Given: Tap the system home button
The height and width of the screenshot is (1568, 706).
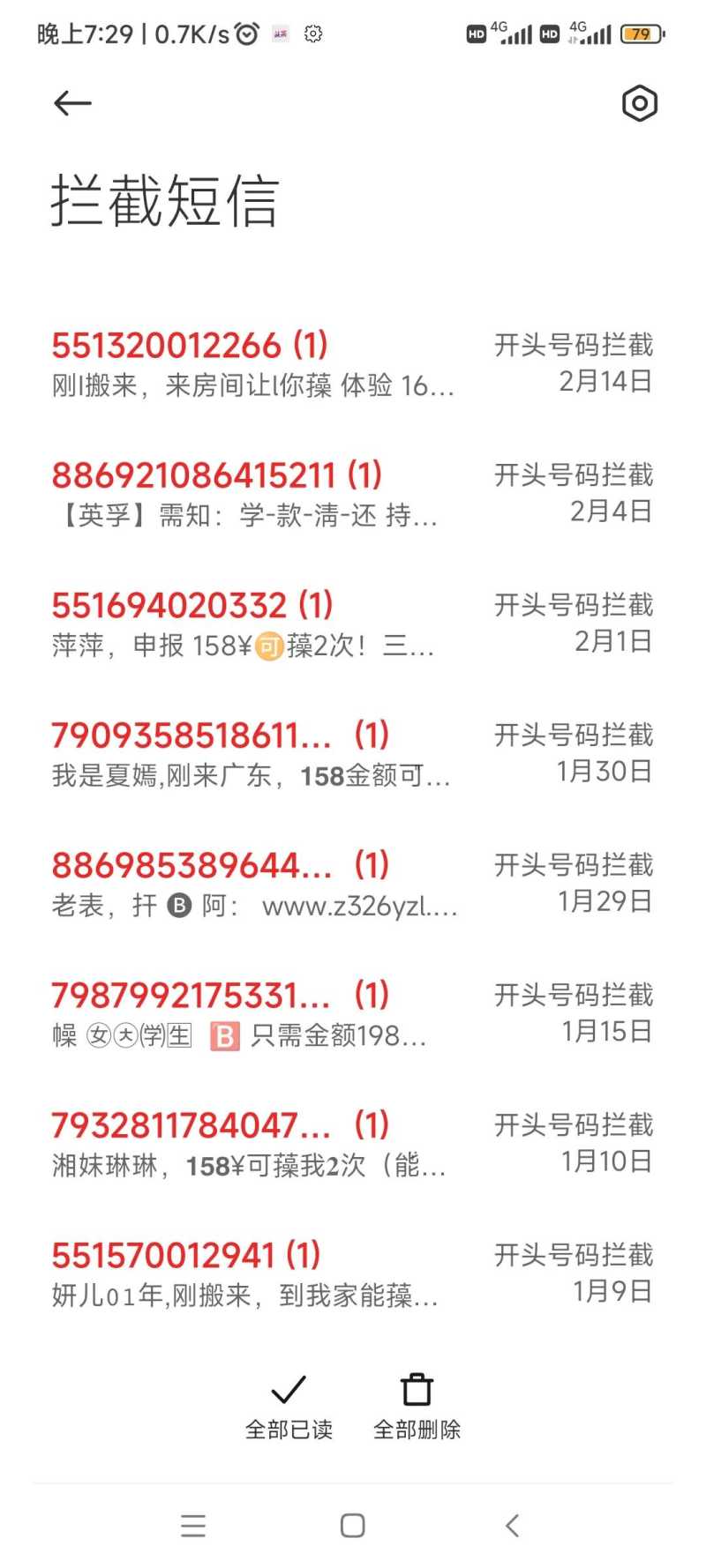Looking at the screenshot, I should 353,1526.
